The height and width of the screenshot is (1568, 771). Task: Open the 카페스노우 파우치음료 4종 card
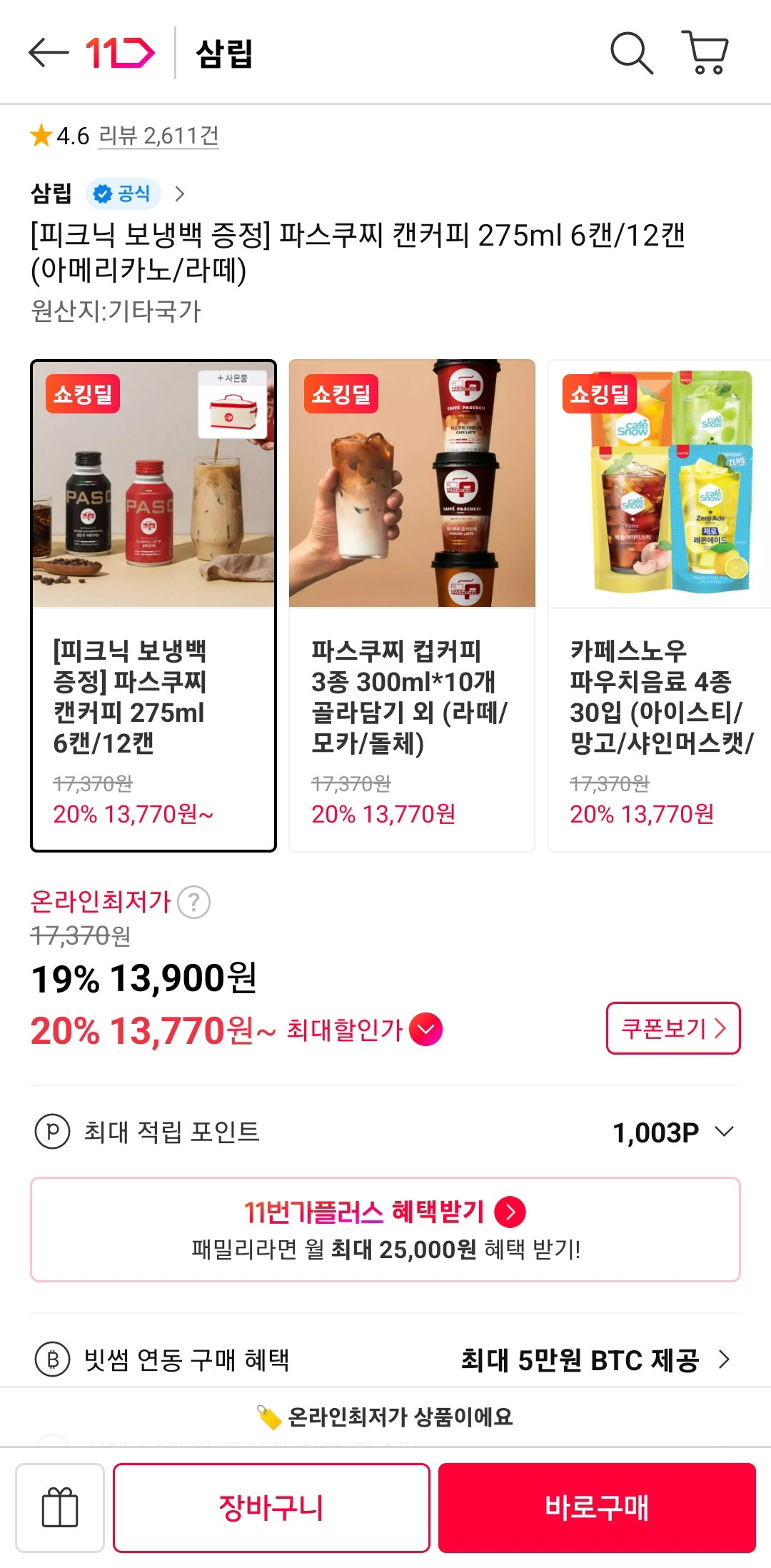(x=659, y=606)
